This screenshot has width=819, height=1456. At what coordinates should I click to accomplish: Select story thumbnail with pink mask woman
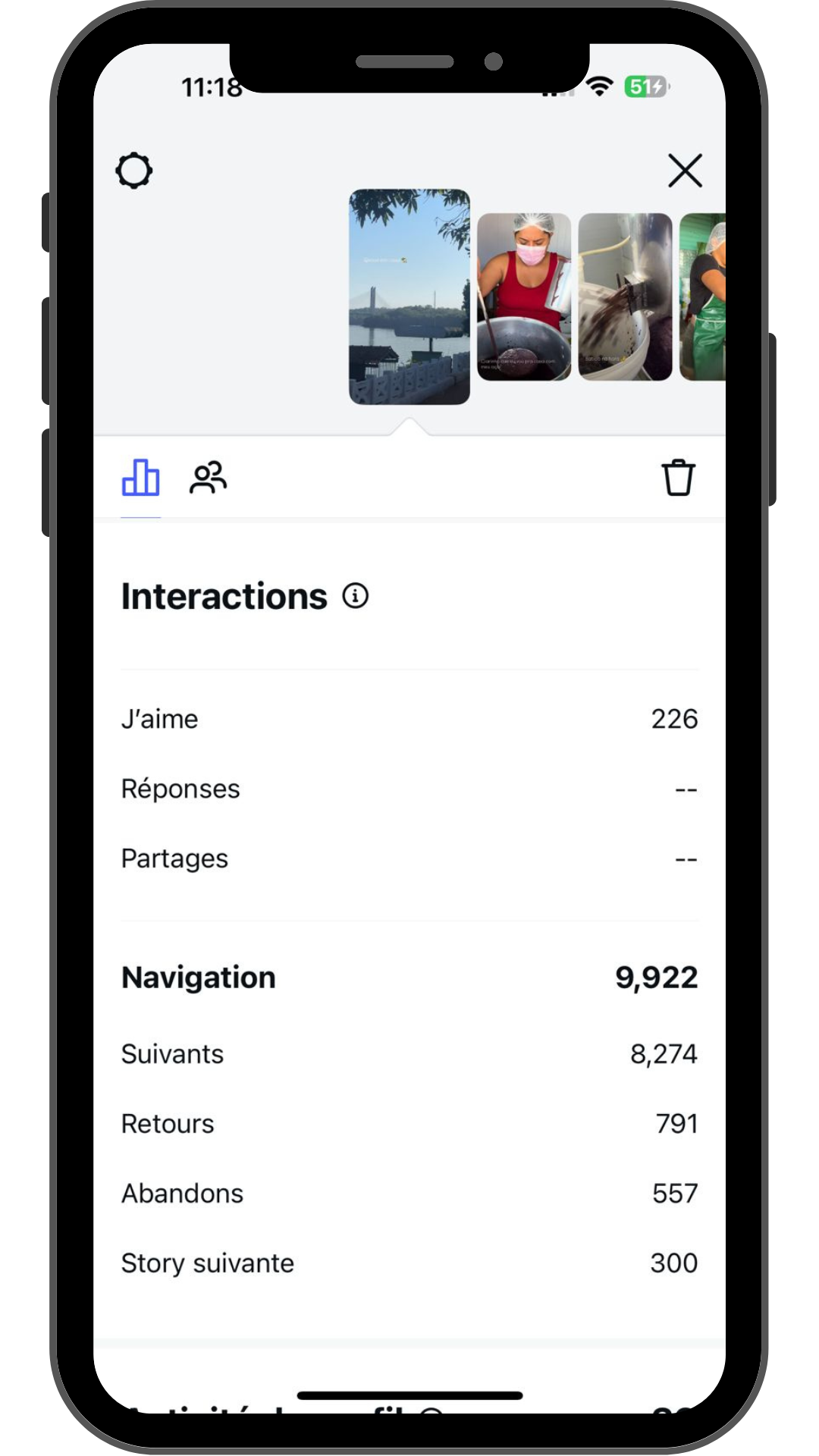click(524, 297)
